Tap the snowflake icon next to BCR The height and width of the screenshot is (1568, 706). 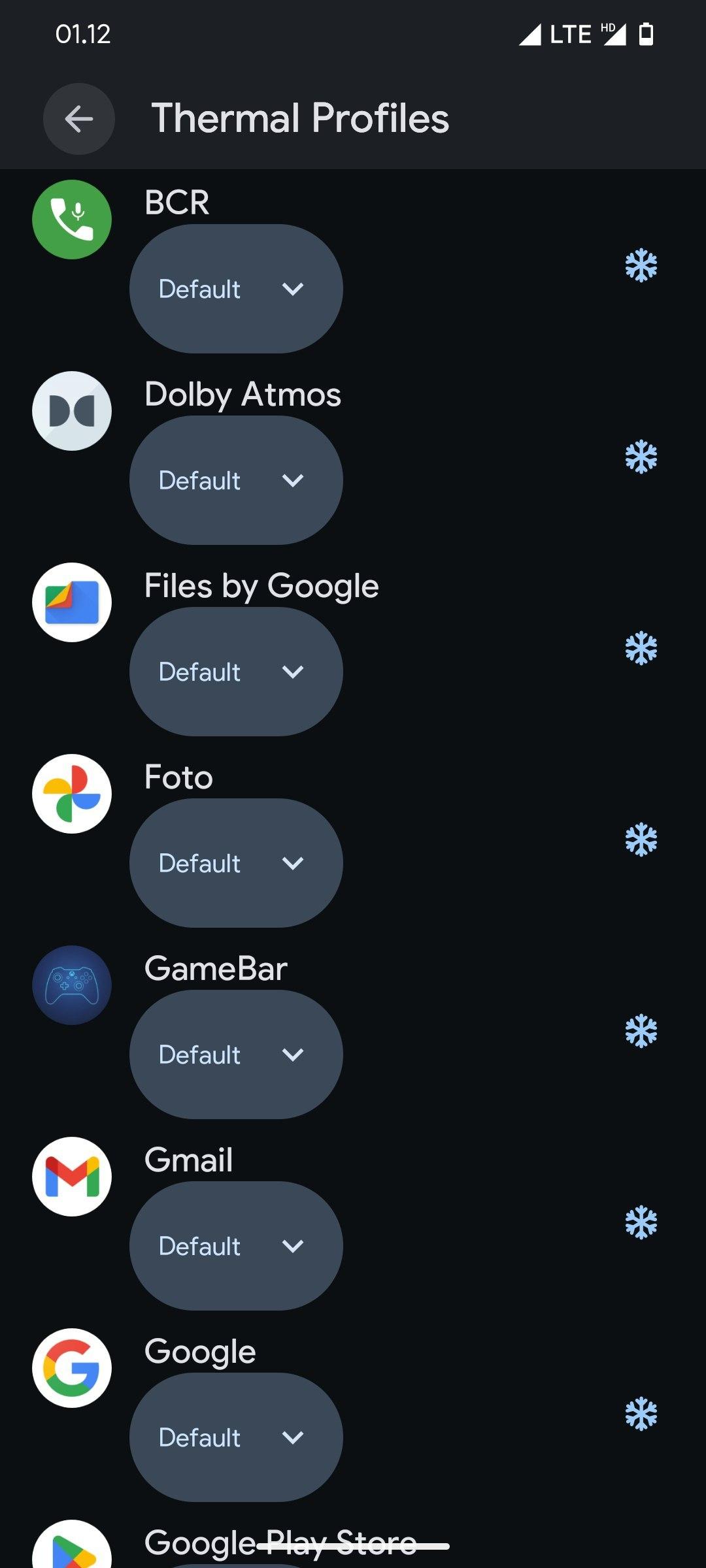point(641,265)
